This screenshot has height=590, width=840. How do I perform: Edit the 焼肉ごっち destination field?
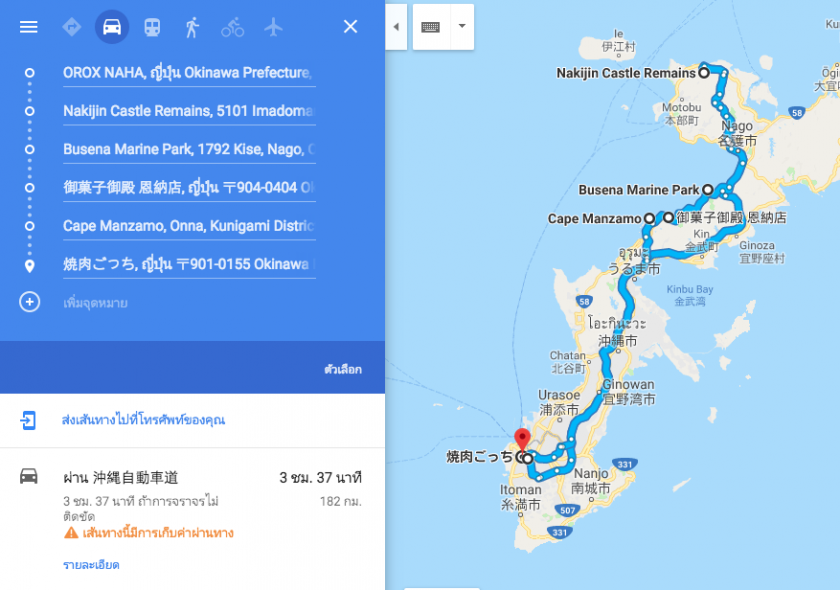188,264
